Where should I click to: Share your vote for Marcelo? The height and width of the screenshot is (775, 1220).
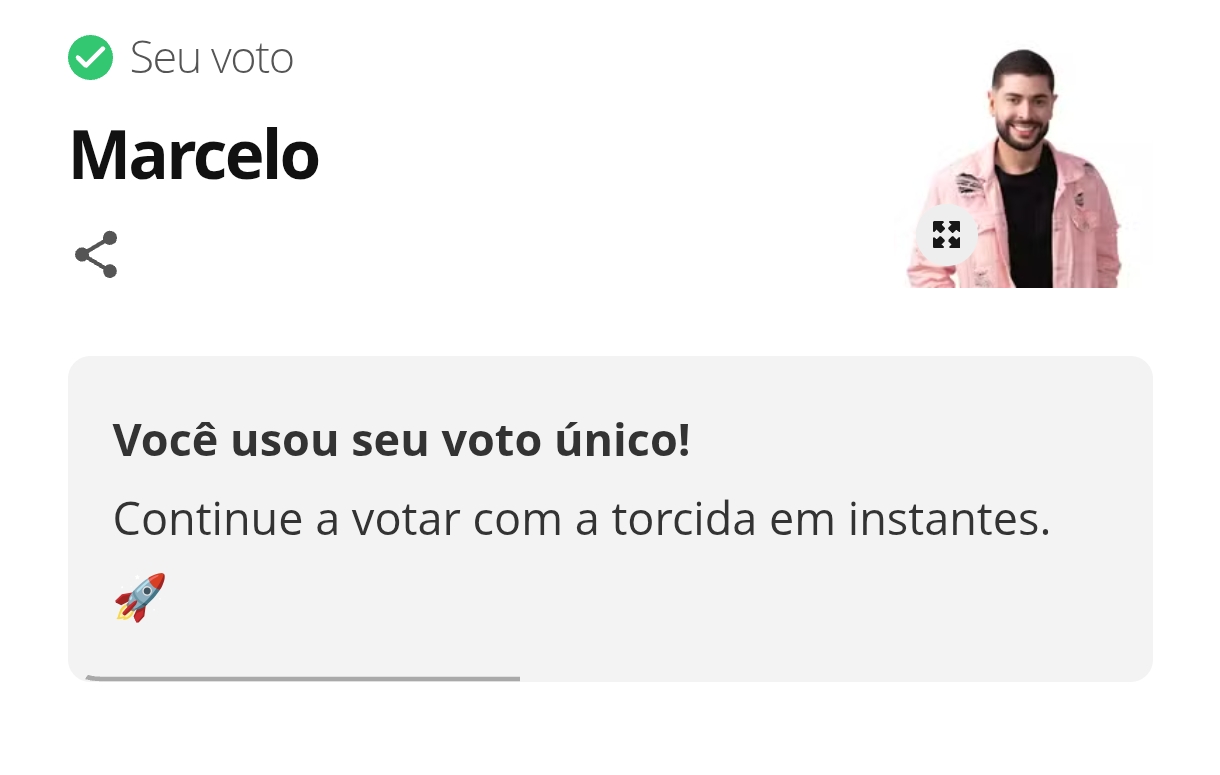[x=96, y=255]
